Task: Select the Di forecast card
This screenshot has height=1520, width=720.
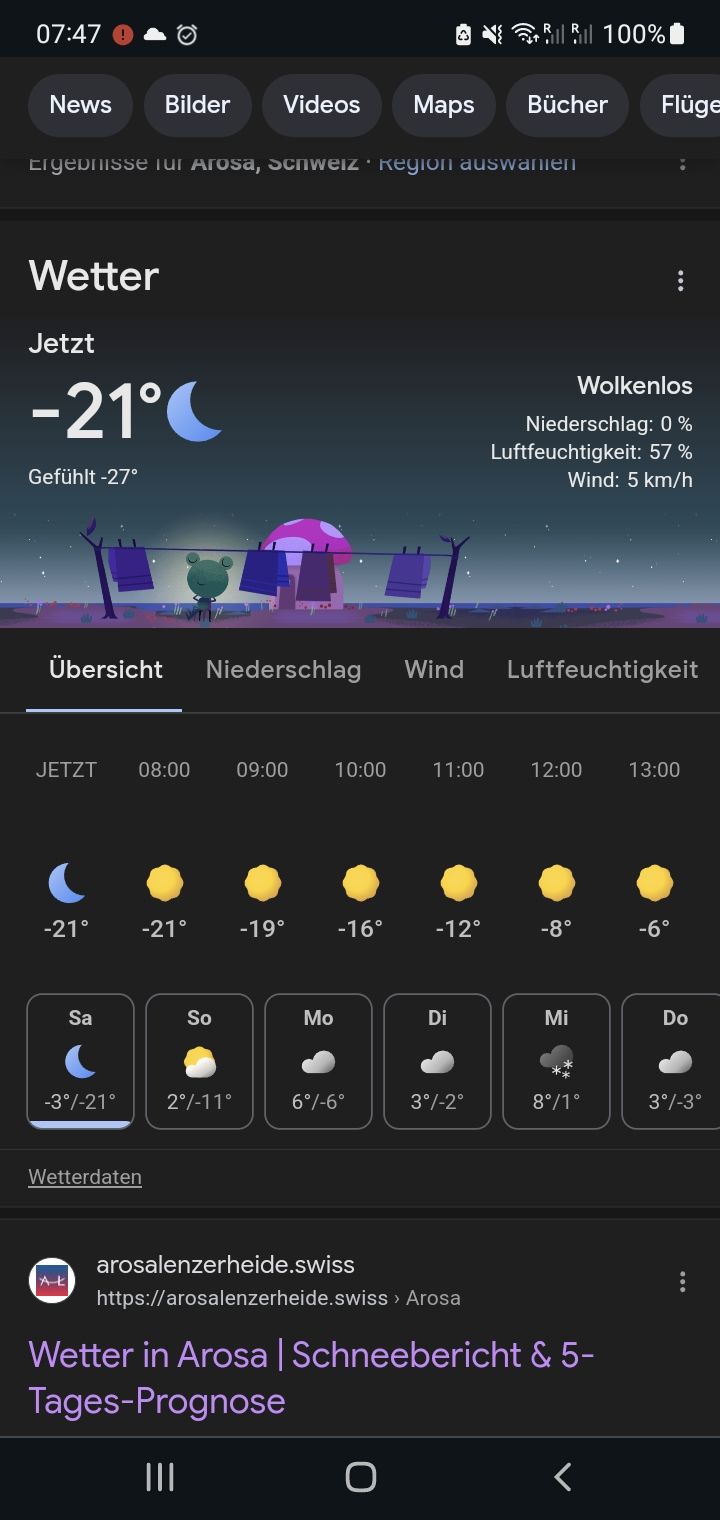Action: click(x=437, y=1061)
